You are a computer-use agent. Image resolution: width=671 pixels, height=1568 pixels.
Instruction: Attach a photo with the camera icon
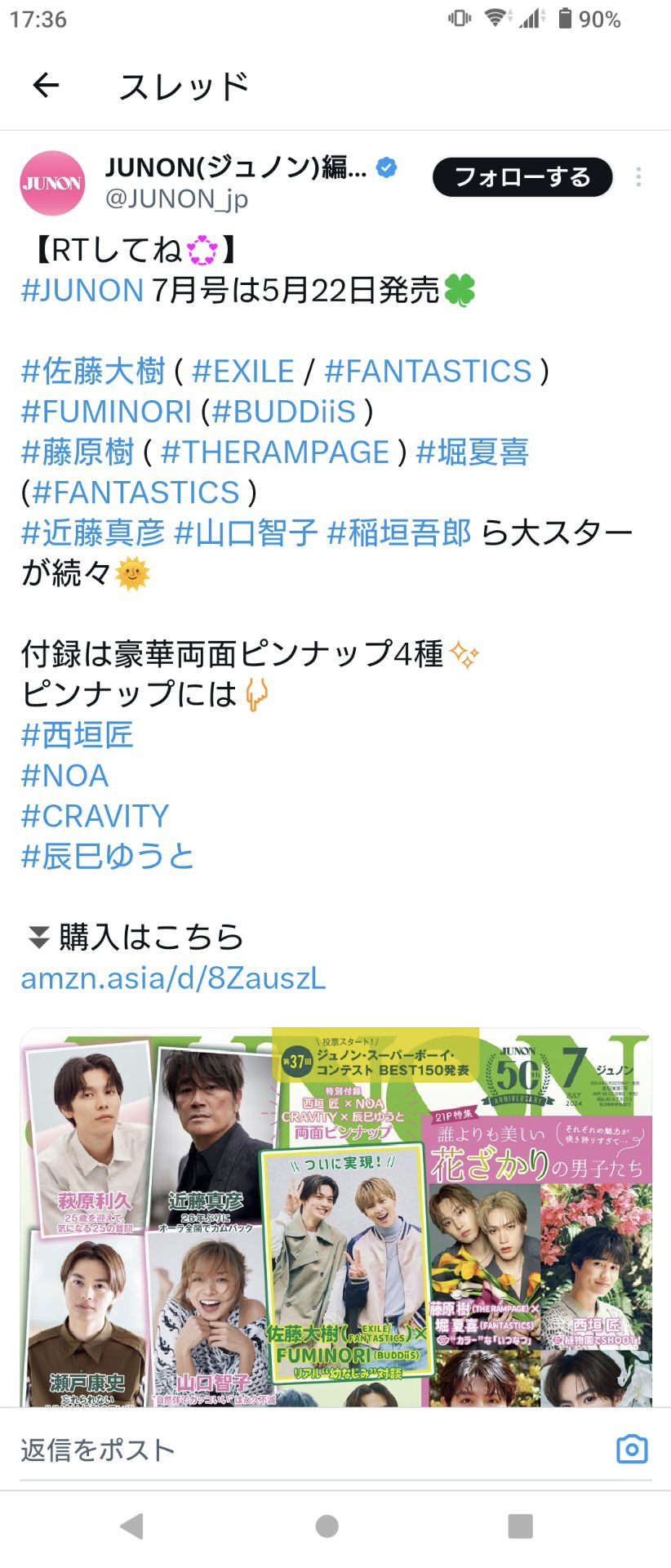(632, 1449)
